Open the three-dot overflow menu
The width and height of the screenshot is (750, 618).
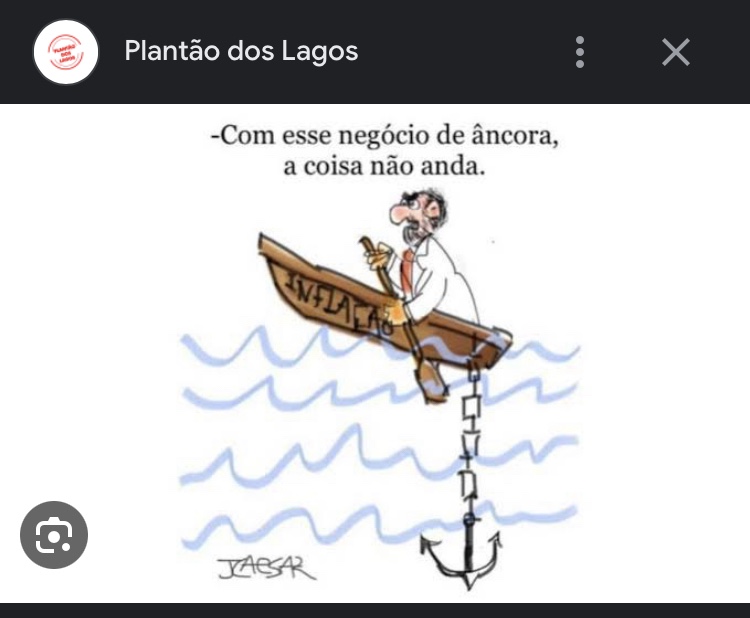580,52
